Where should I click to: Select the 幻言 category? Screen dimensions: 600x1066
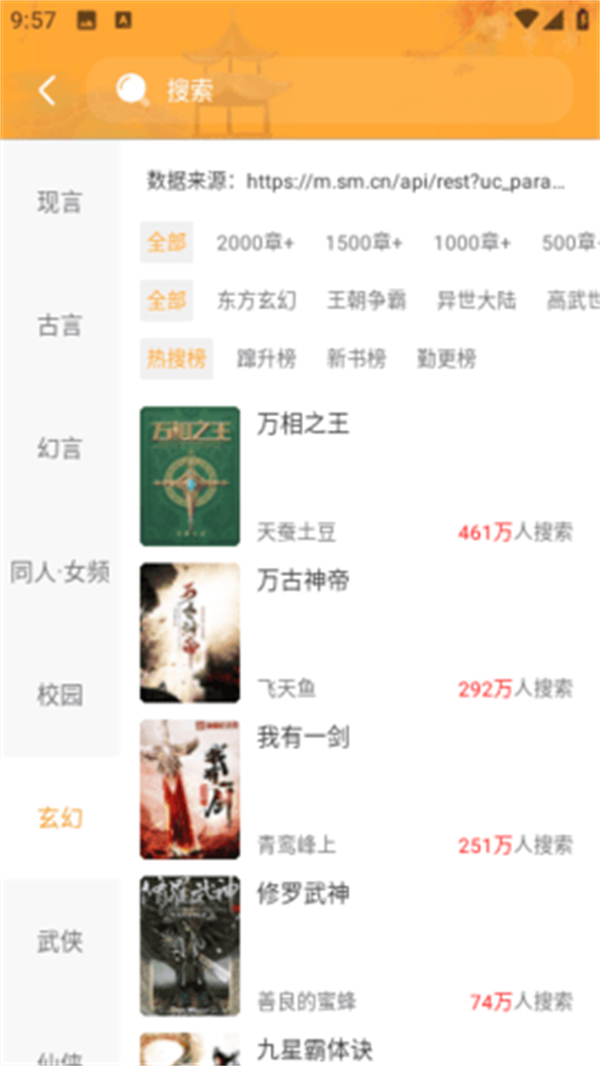pyautogui.click(x=60, y=448)
